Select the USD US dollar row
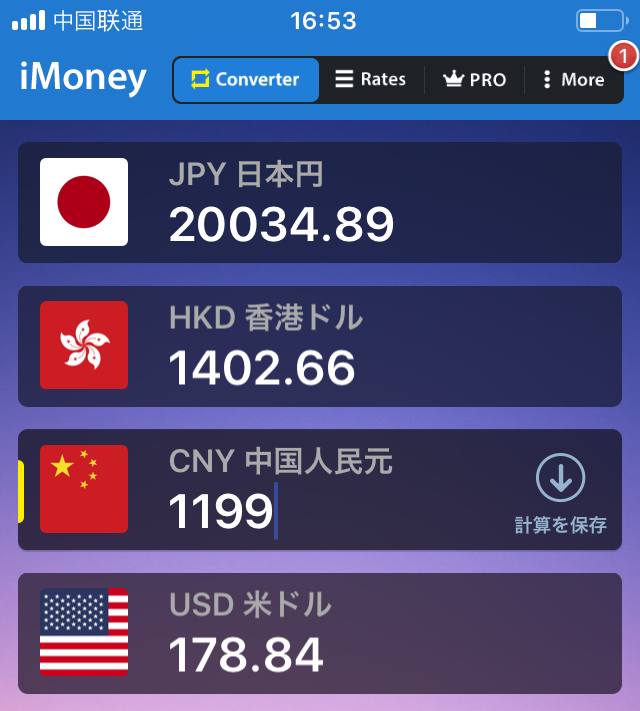The height and width of the screenshot is (711, 640). [x=320, y=633]
